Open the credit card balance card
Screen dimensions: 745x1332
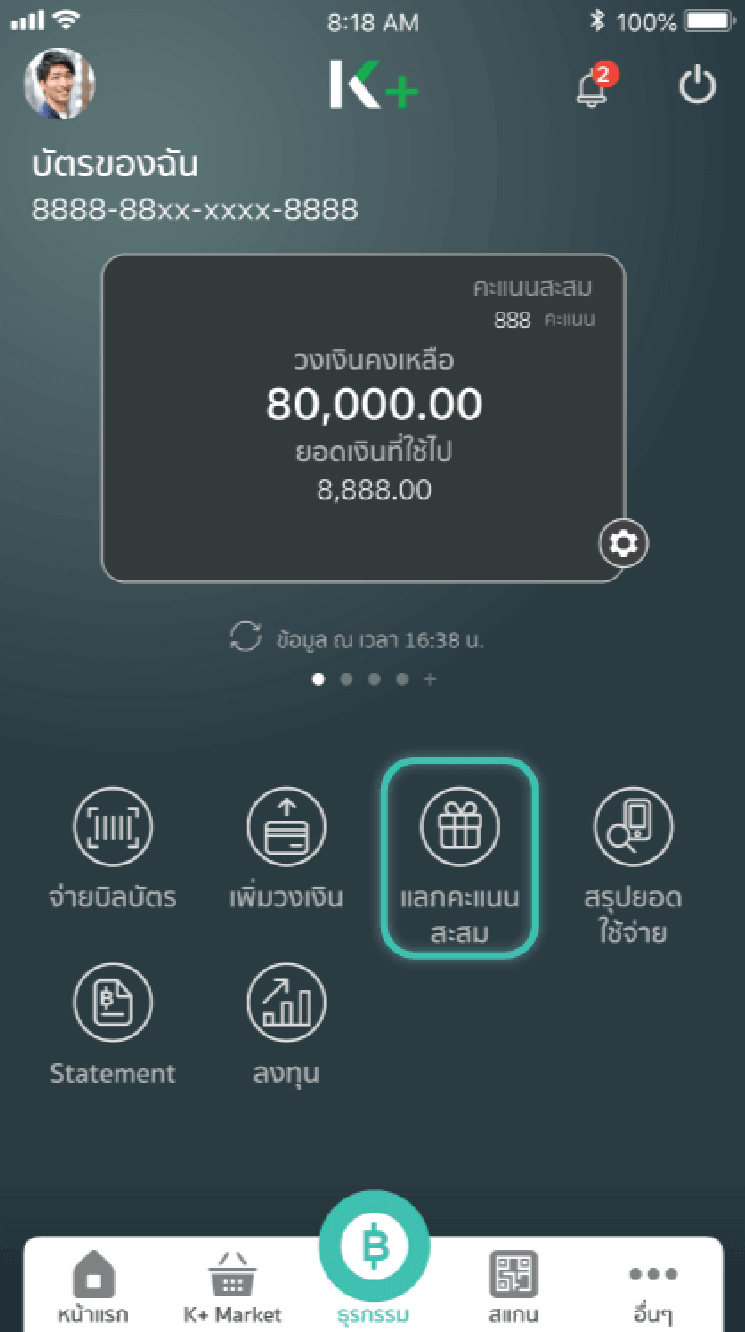pyautogui.click(x=363, y=417)
